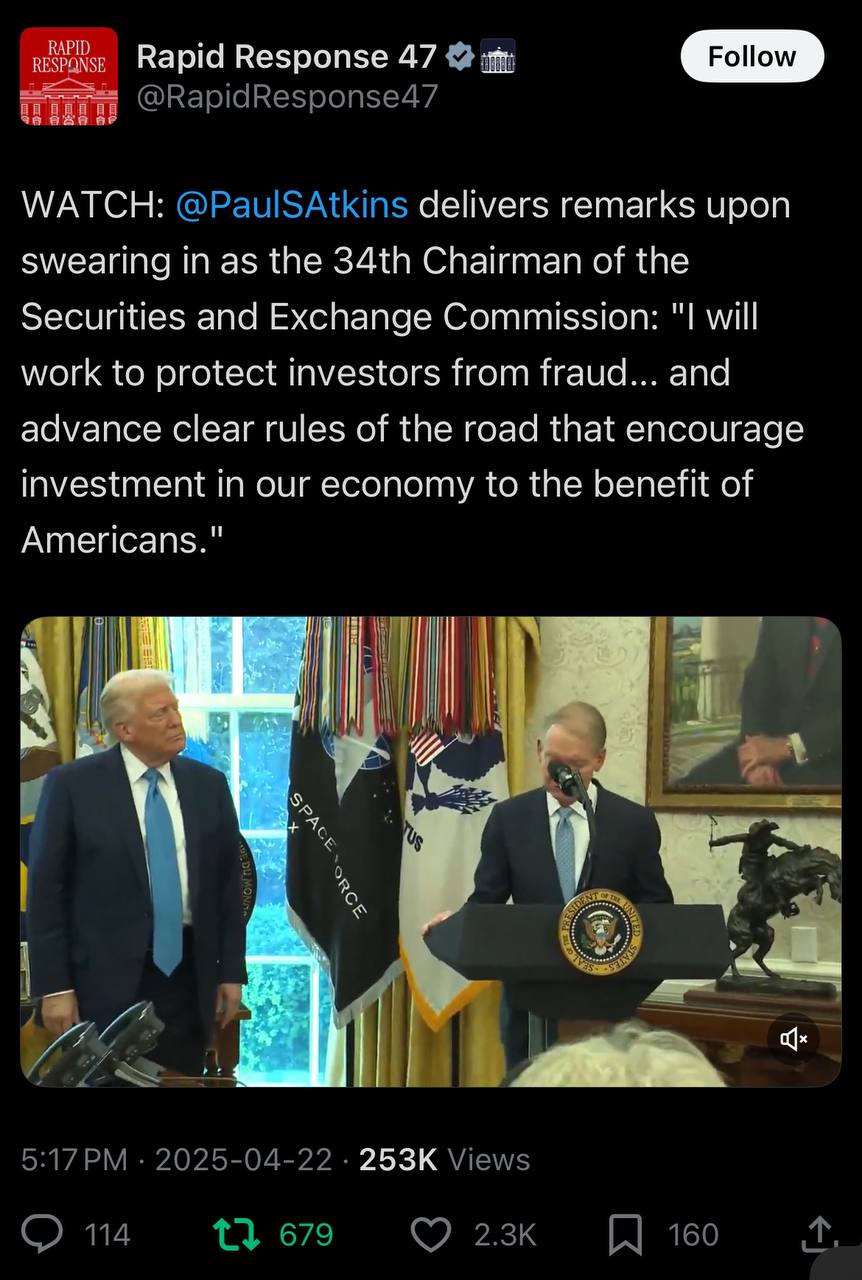Like this post

pyautogui.click(x=431, y=1234)
